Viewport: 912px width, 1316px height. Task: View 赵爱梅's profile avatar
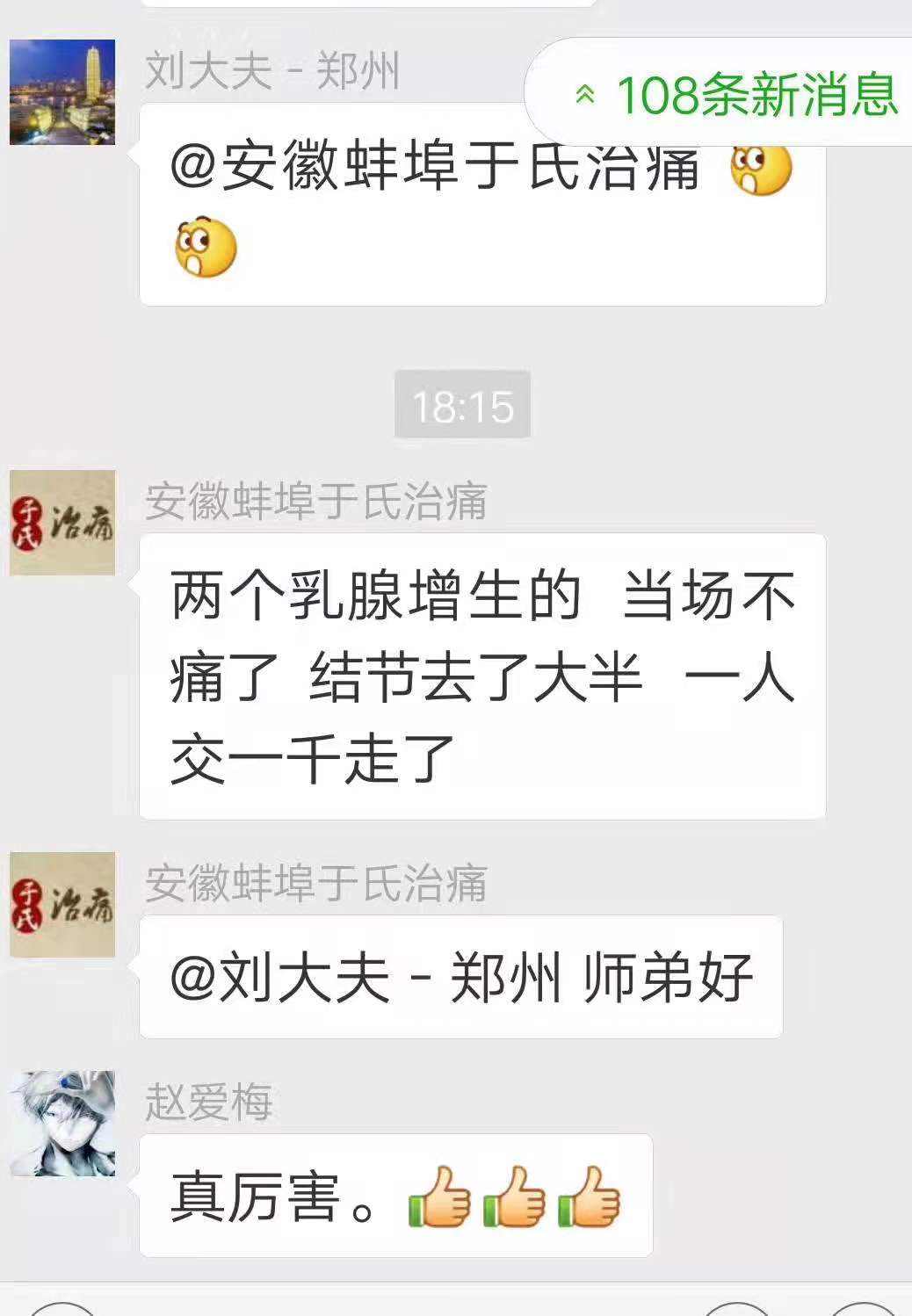[62, 1124]
